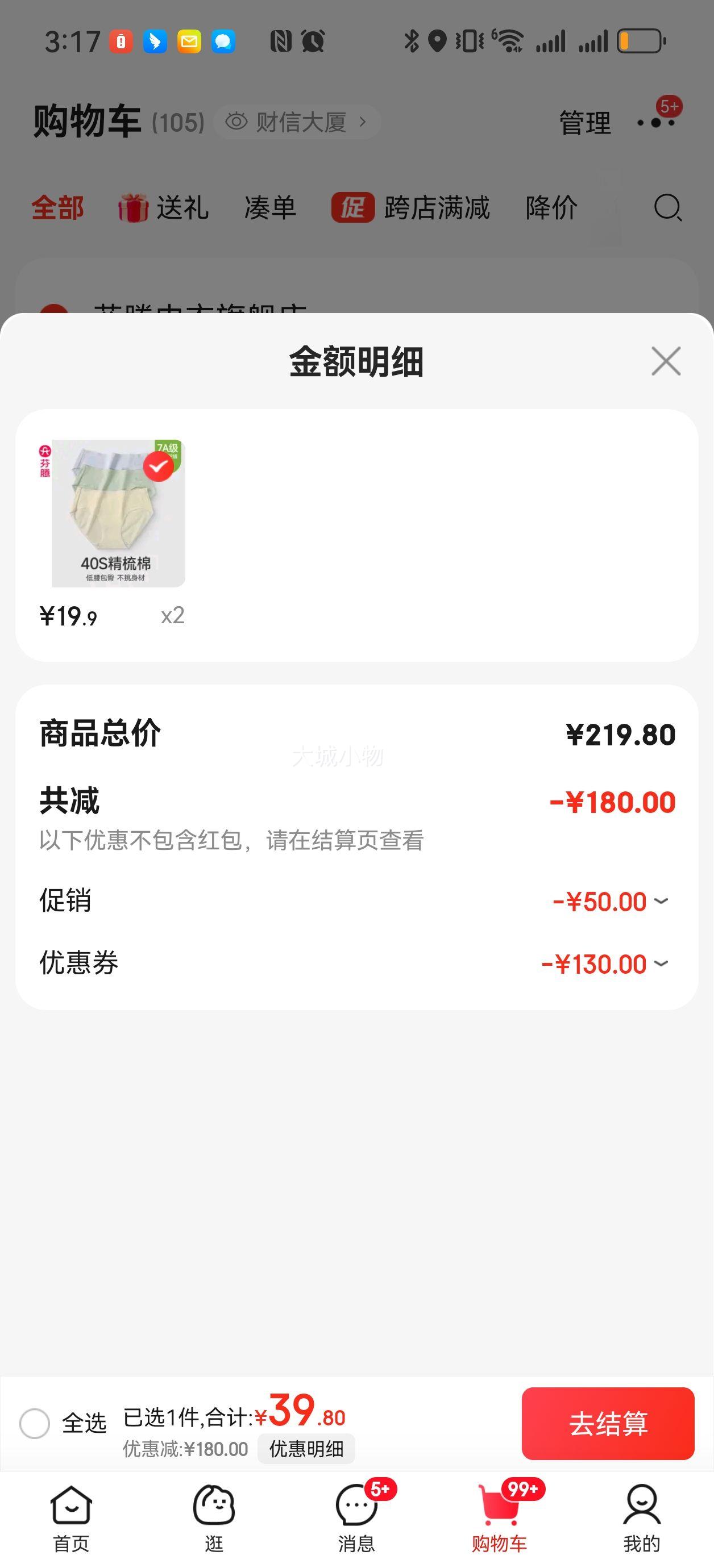Close the 金额明细 panel
Image resolution: width=714 pixels, height=1568 pixels.
[665, 361]
